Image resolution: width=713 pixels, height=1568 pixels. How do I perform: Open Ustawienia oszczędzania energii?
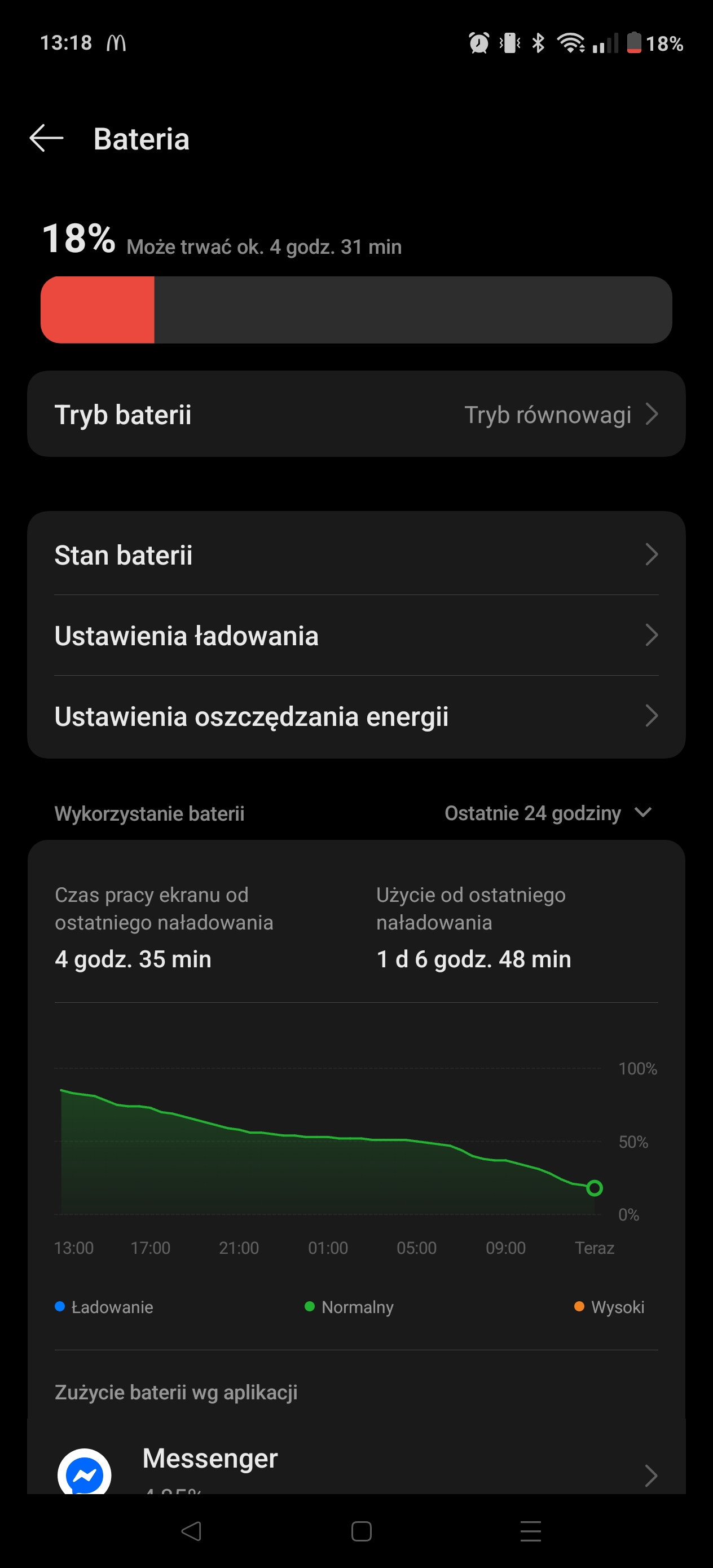356,716
